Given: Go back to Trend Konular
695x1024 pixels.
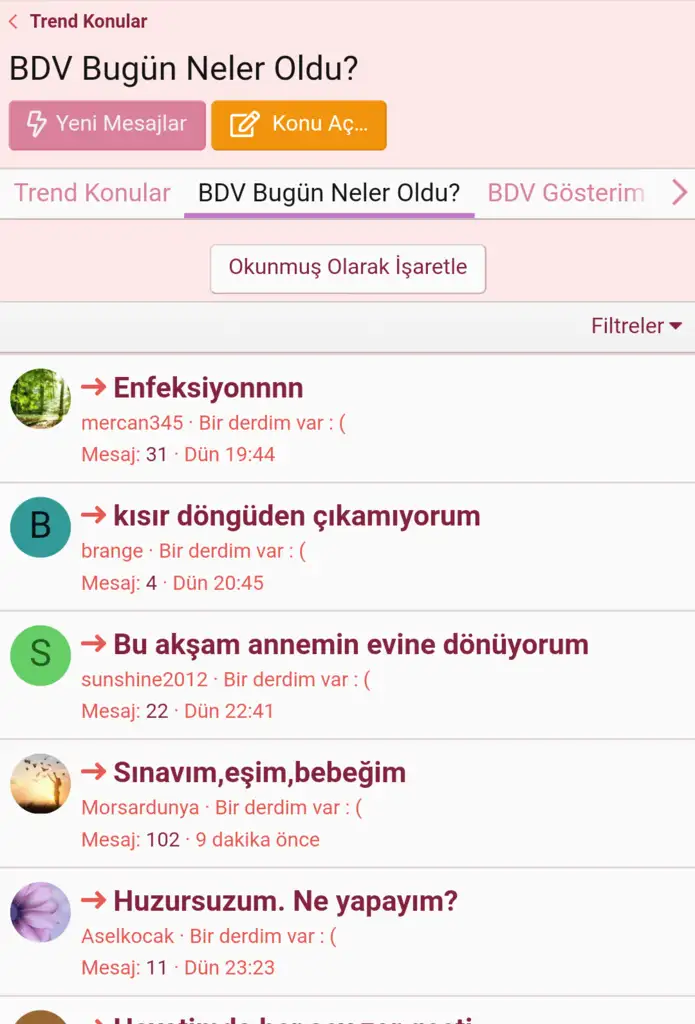Looking at the screenshot, I should coord(78,21).
